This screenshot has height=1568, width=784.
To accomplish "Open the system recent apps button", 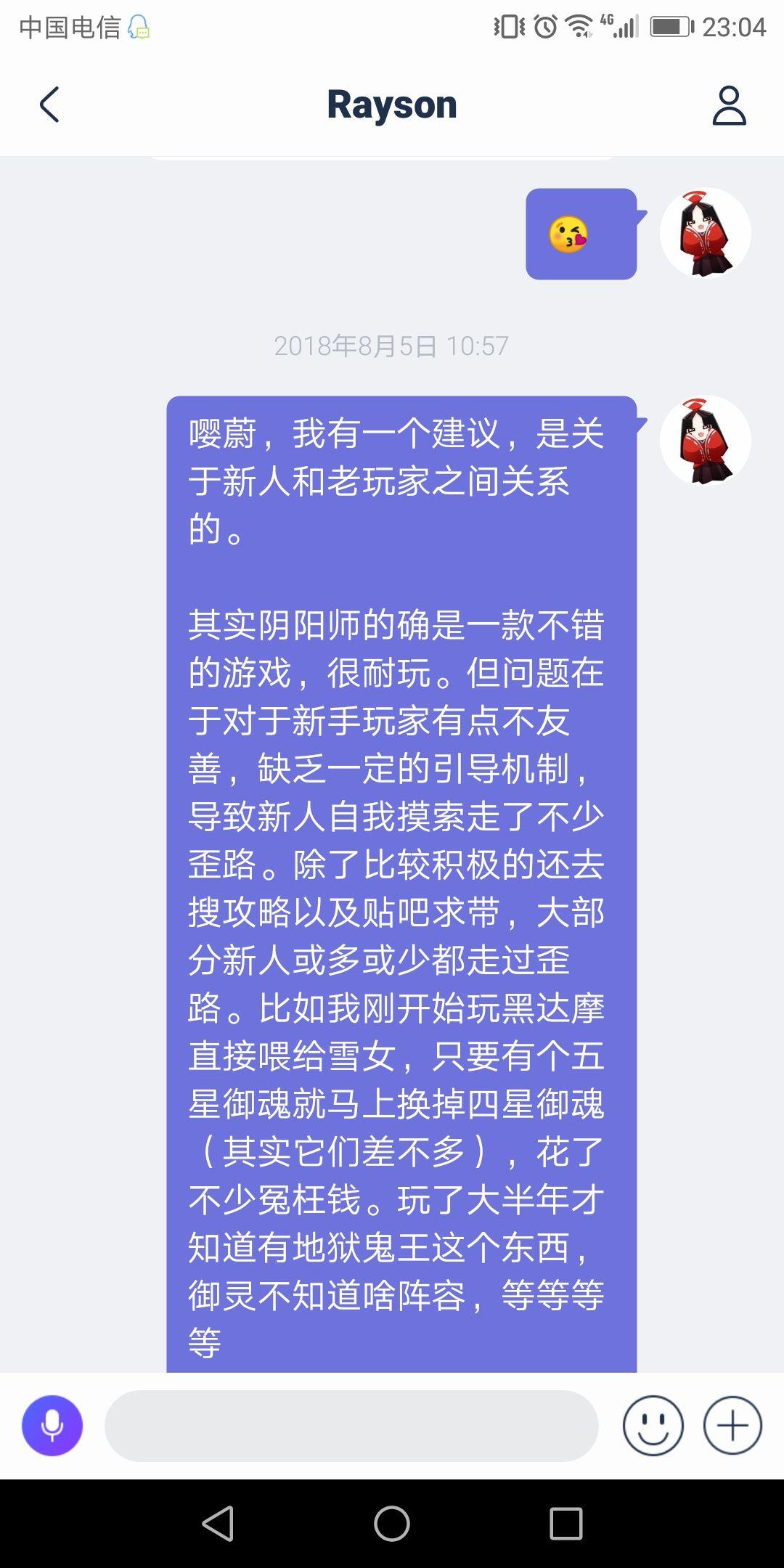I will pyautogui.click(x=566, y=1523).
